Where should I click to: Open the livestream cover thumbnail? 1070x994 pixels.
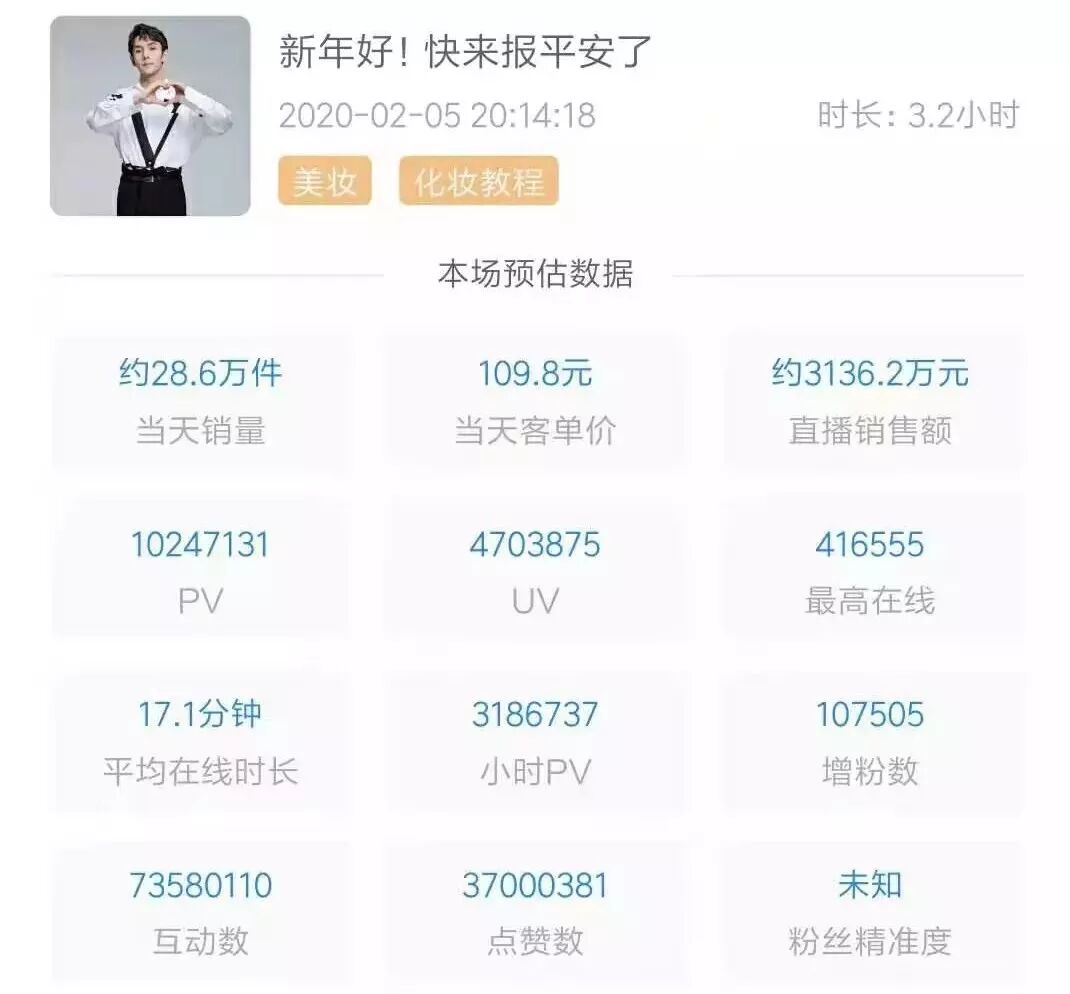click(150, 116)
